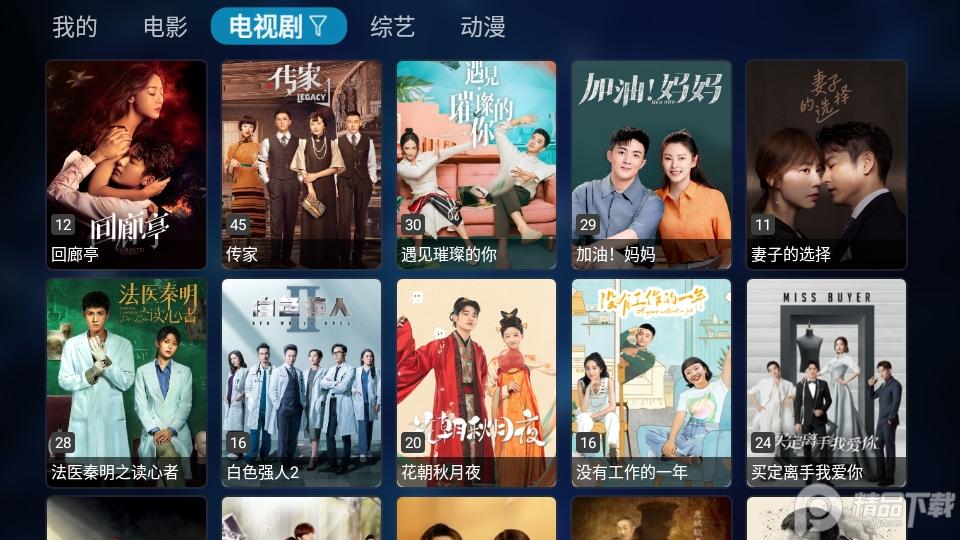
Task: Open the filter on the 电视剧 tab
Action: pos(318,27)
